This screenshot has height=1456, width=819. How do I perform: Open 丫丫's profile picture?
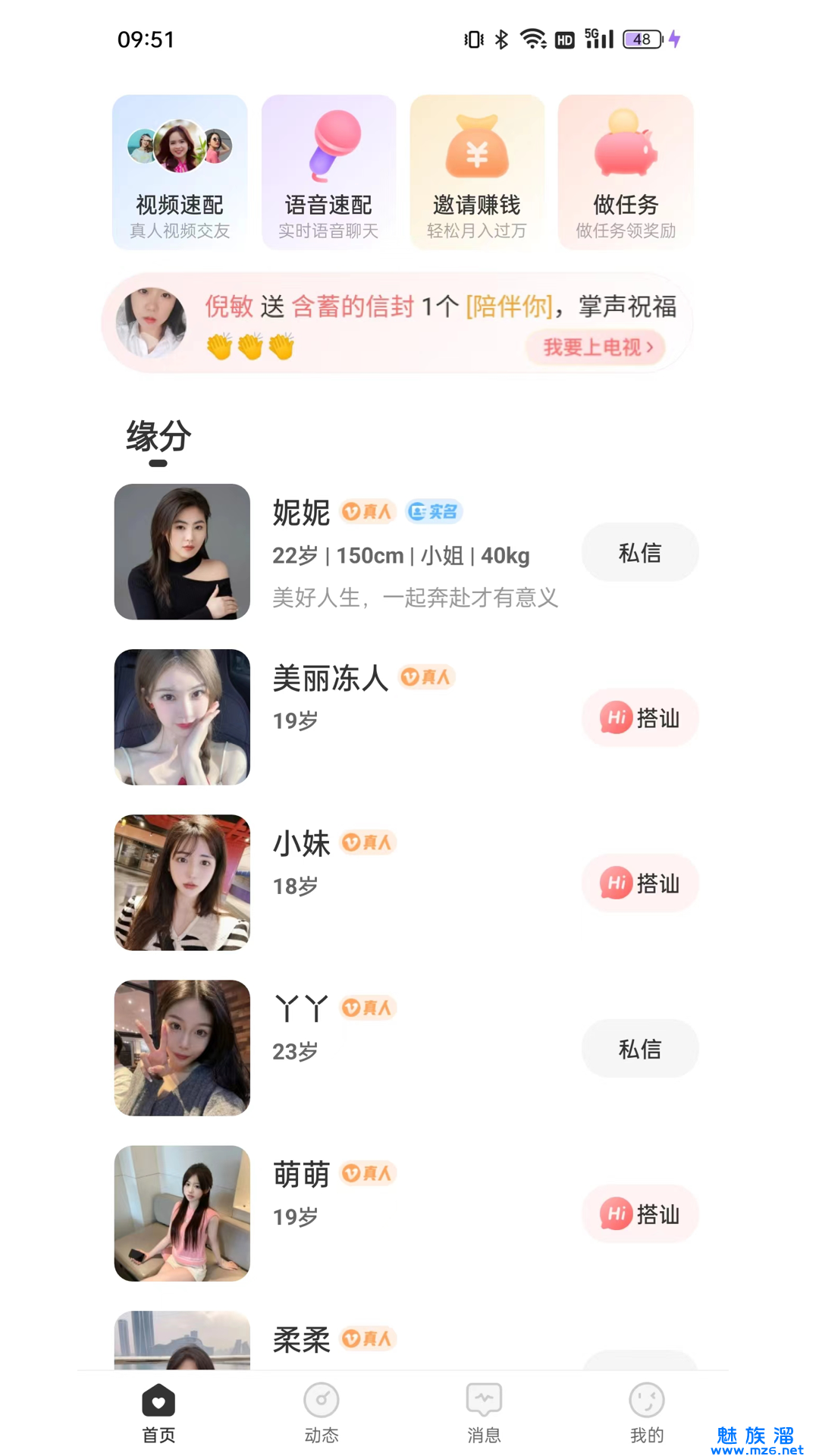[182, 1048]
